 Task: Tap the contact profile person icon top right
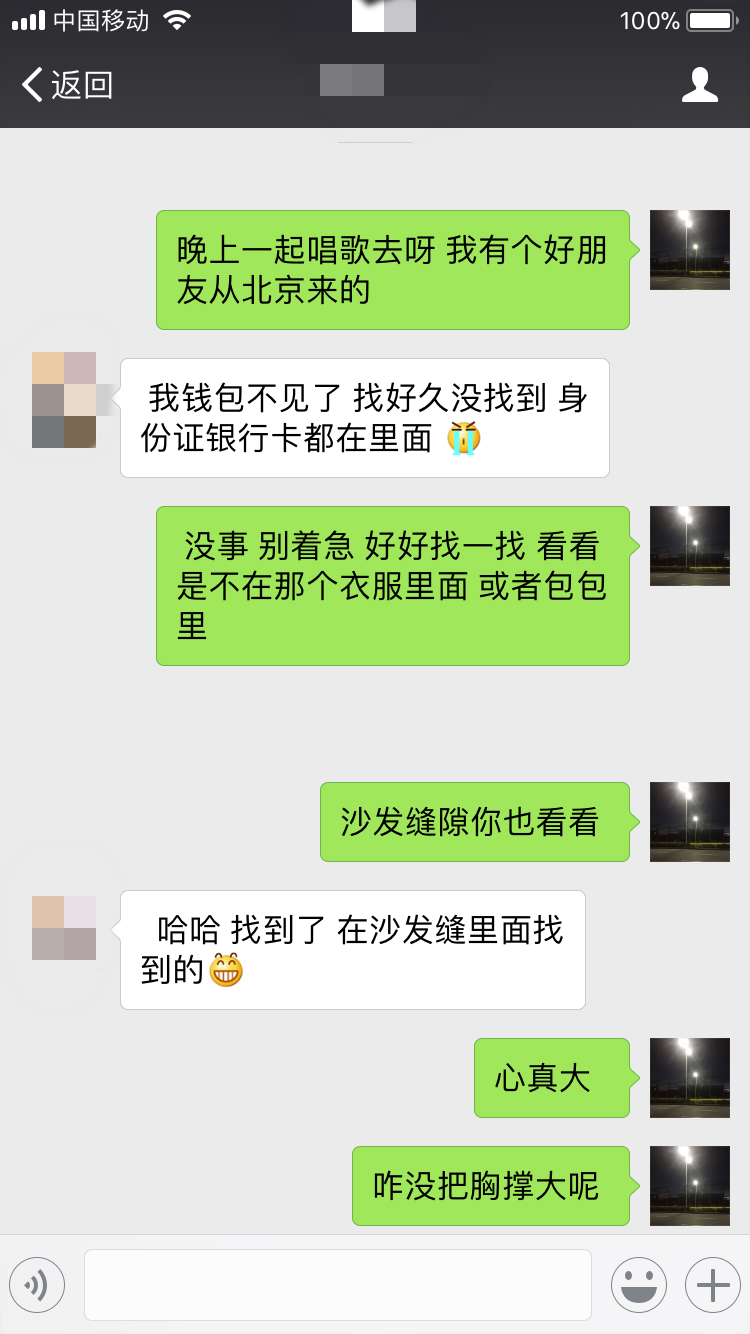700,84
